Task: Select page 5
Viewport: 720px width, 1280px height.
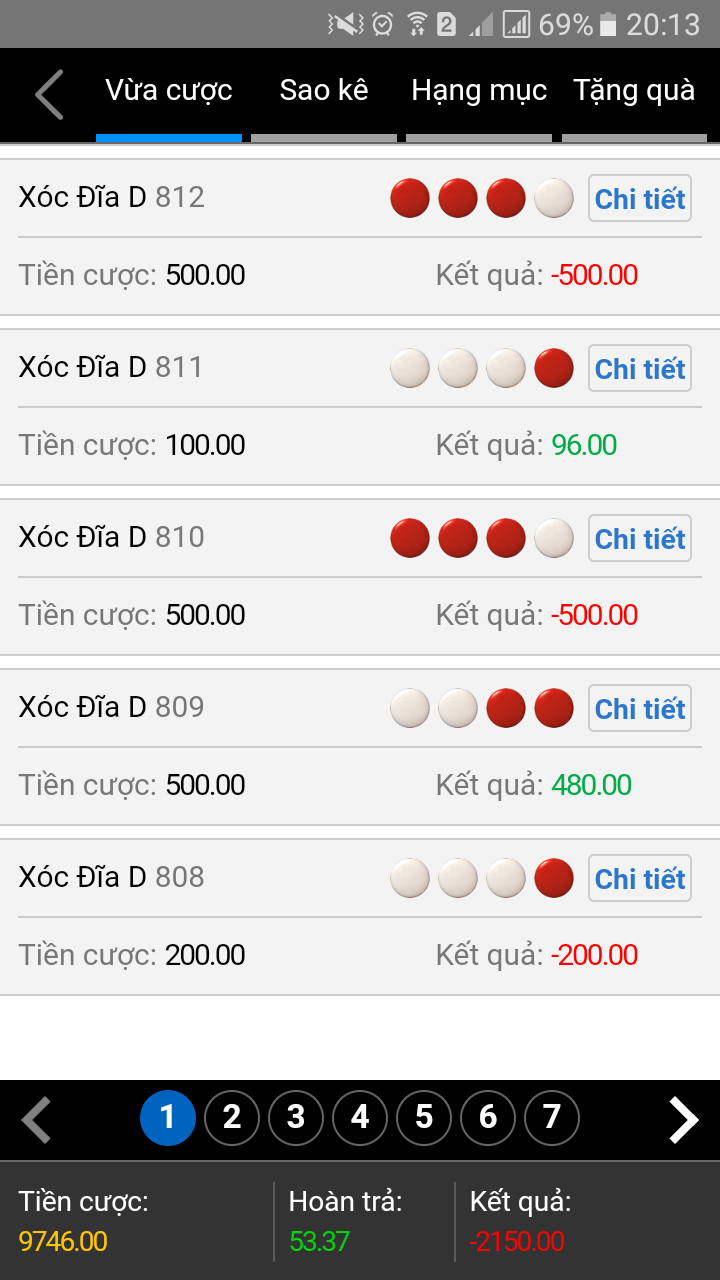Action: click(424, 1117)
